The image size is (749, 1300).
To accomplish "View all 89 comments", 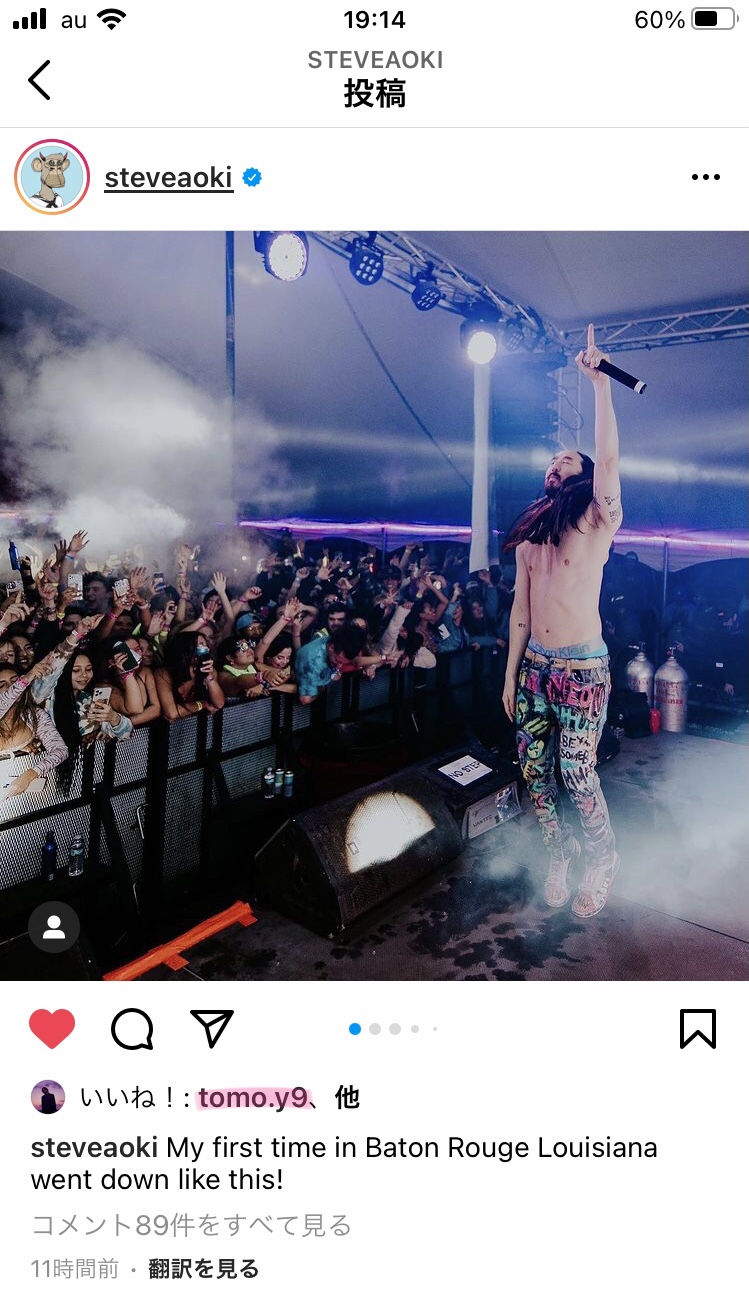I will pyautogui.click(x=191, y=1224).
